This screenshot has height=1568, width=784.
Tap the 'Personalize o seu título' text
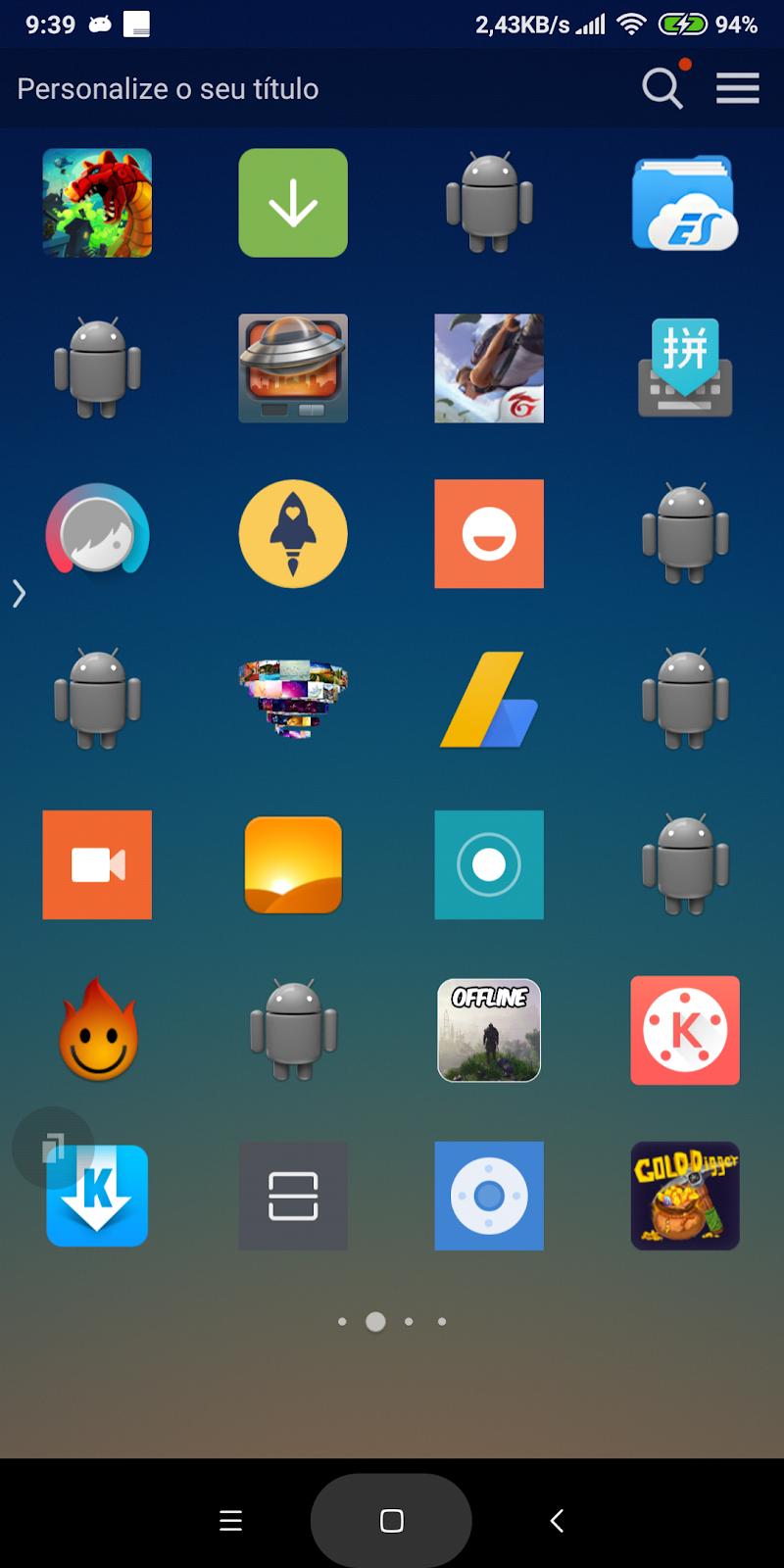[168, 88]
